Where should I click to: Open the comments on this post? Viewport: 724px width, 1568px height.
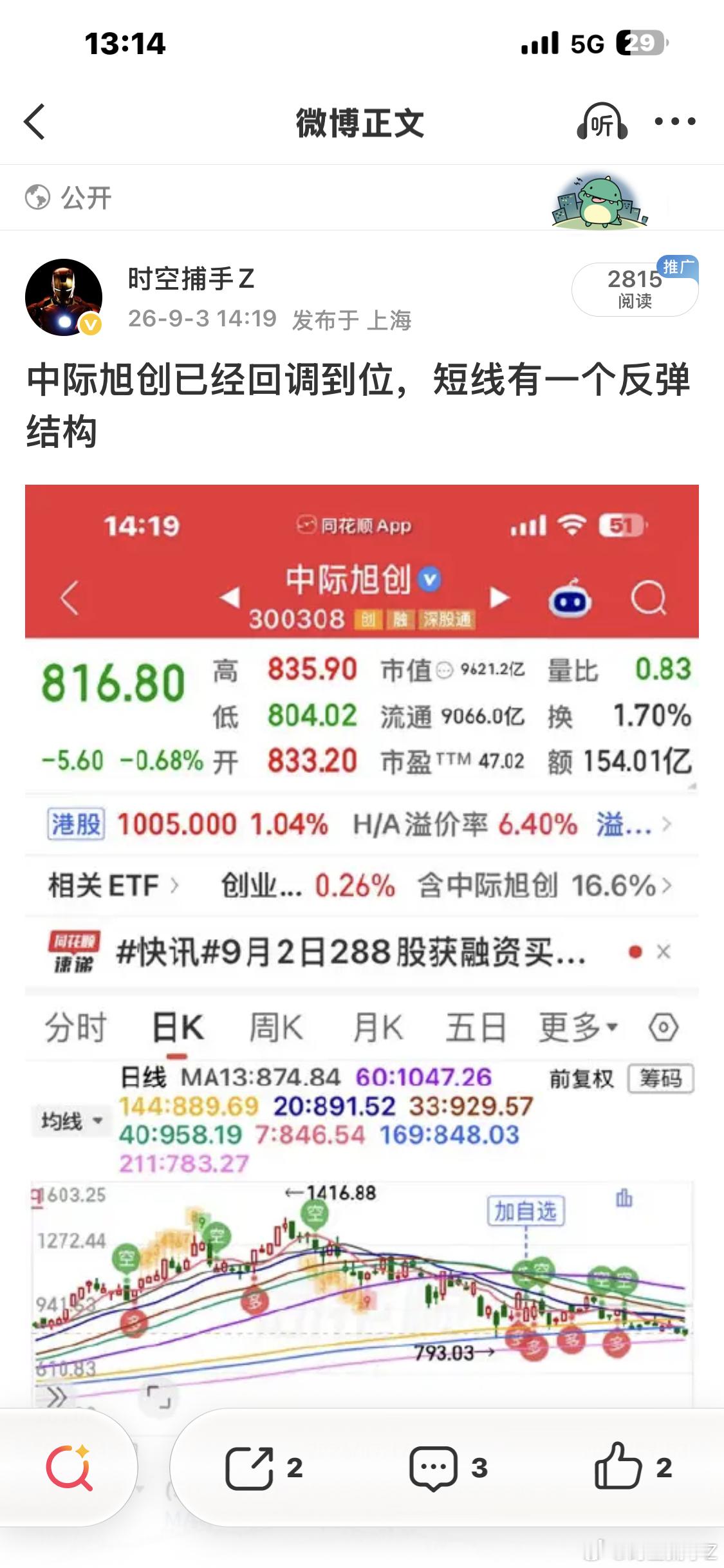coord(448,1468)
